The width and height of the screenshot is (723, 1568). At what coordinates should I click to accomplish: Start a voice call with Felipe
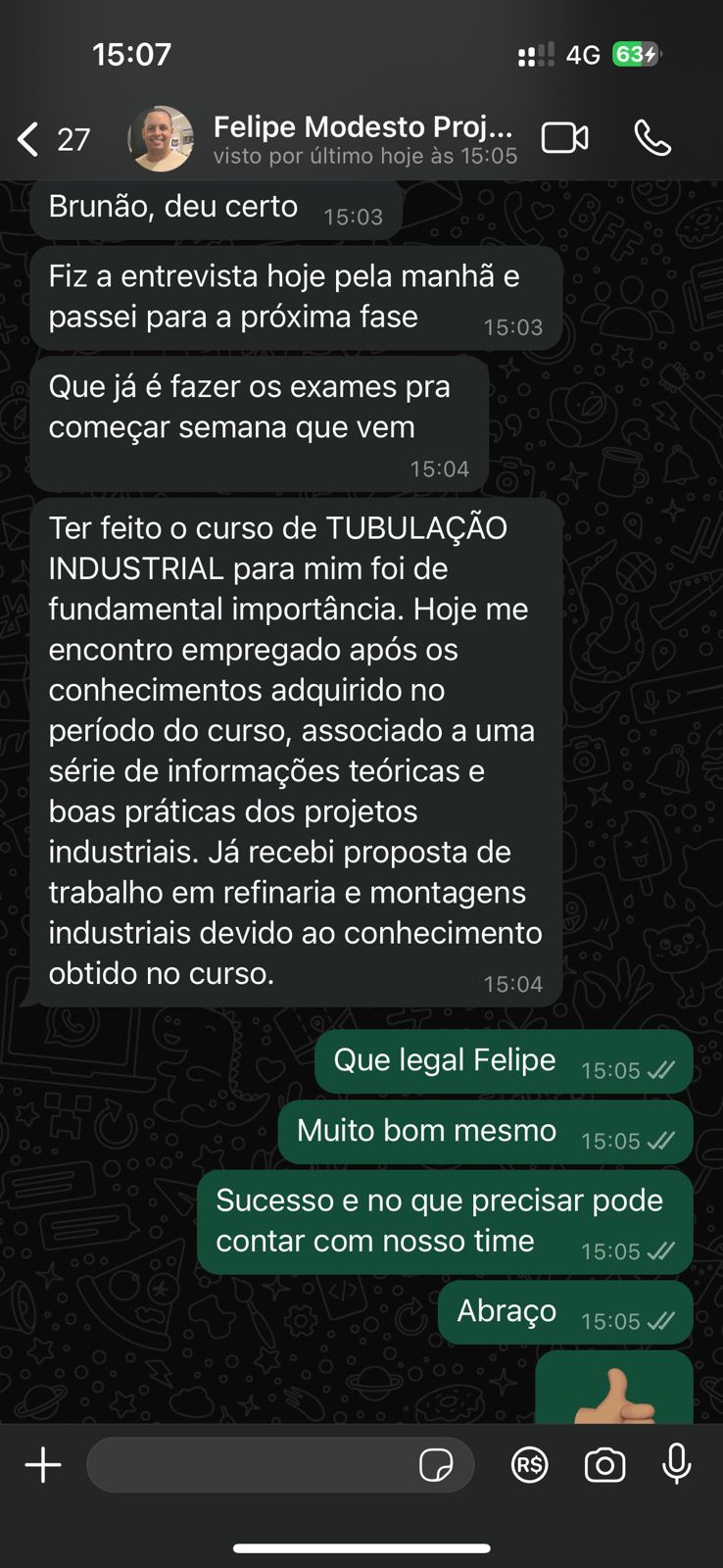click(652, 138)
